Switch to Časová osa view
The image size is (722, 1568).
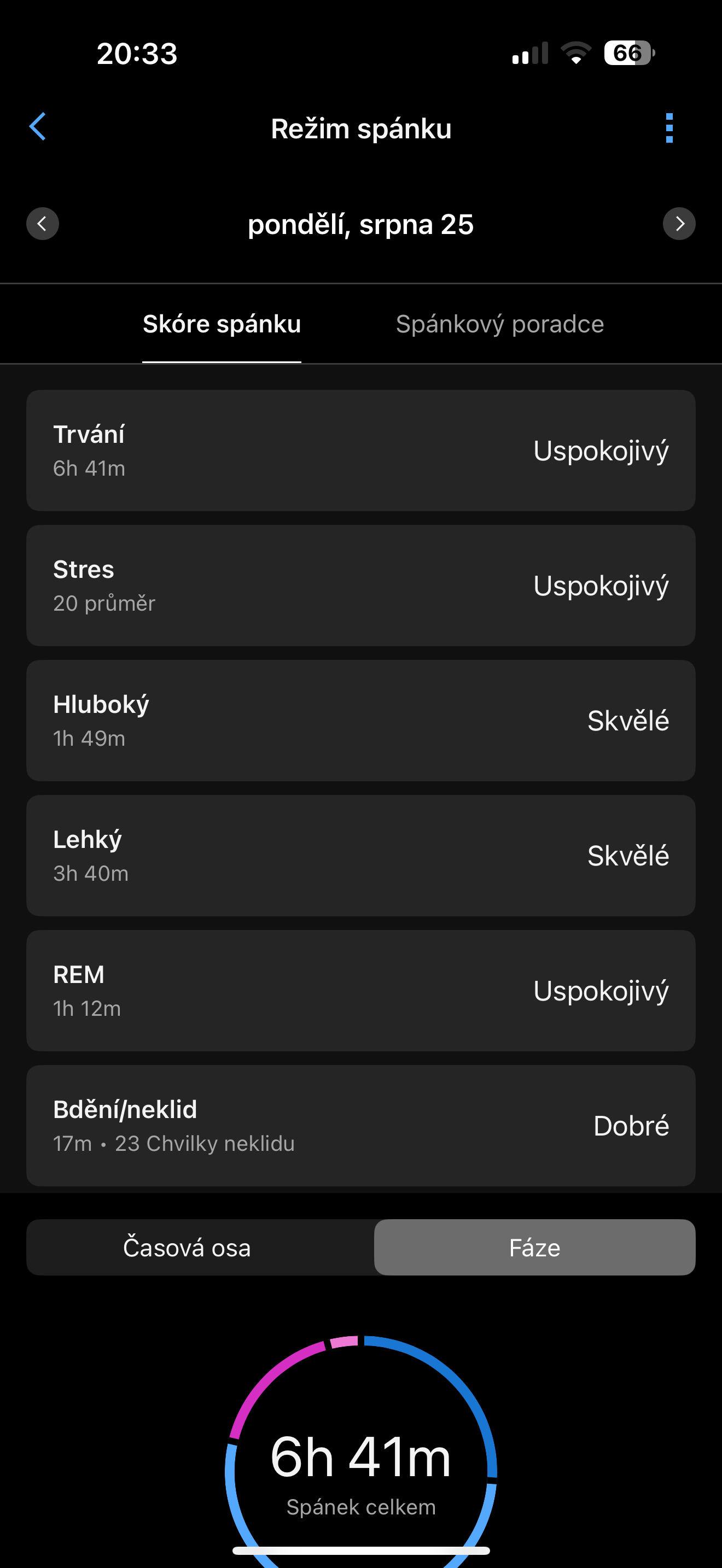point(187,1247)
